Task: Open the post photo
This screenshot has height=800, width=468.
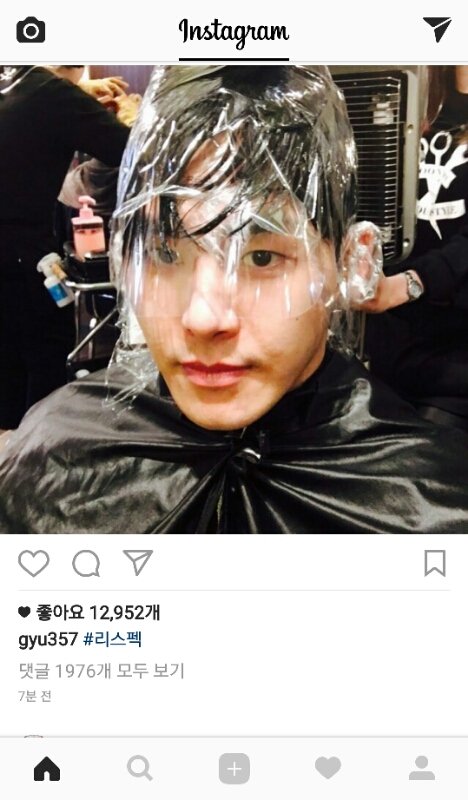Action: [234, 299]
